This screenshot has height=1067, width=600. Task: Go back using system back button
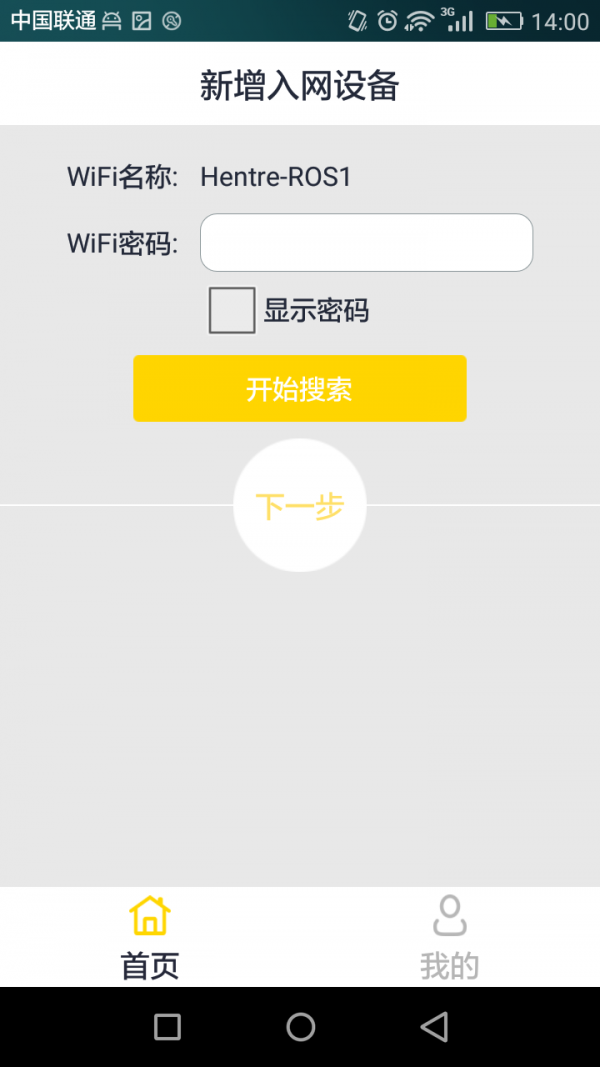434,1026
